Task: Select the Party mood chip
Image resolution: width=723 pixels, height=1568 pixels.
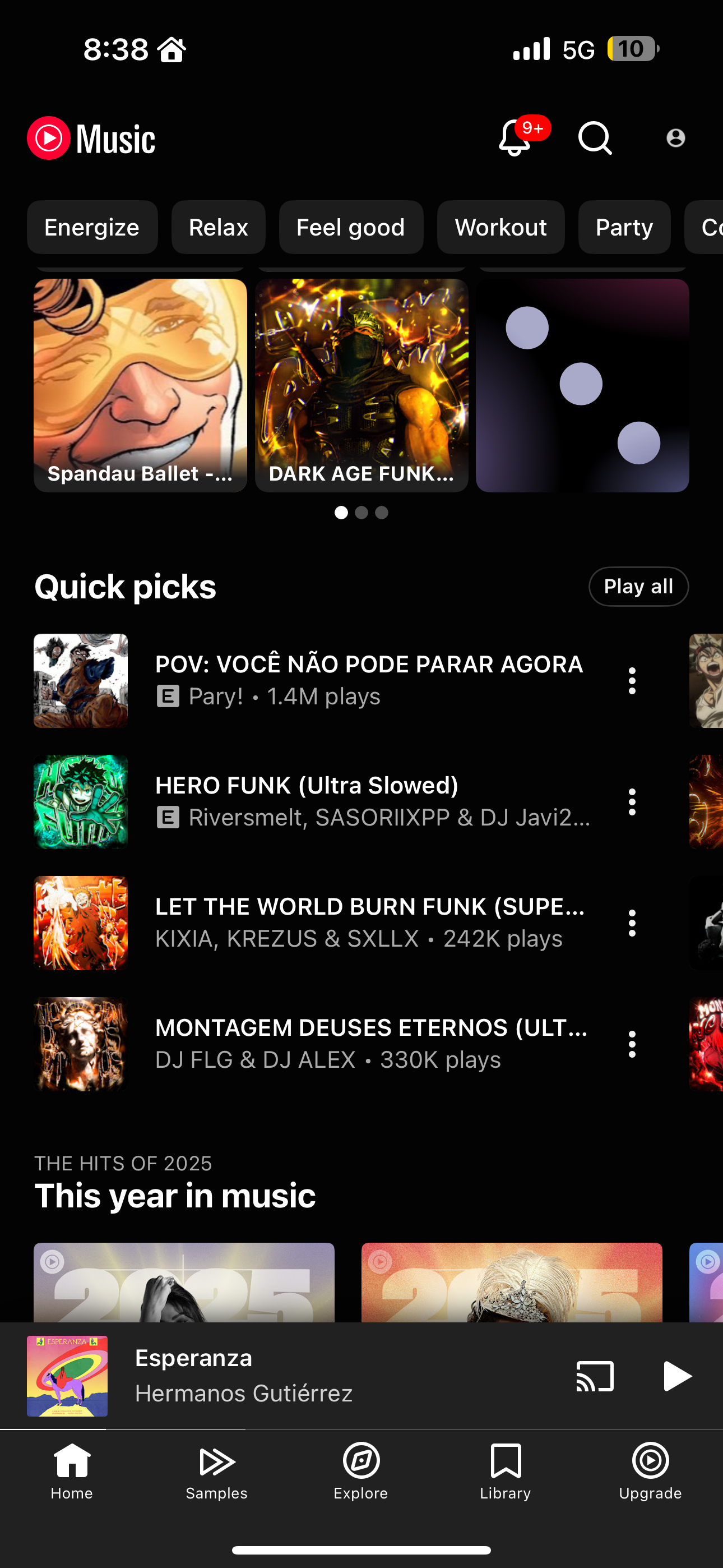Action: tap(624, 228)
